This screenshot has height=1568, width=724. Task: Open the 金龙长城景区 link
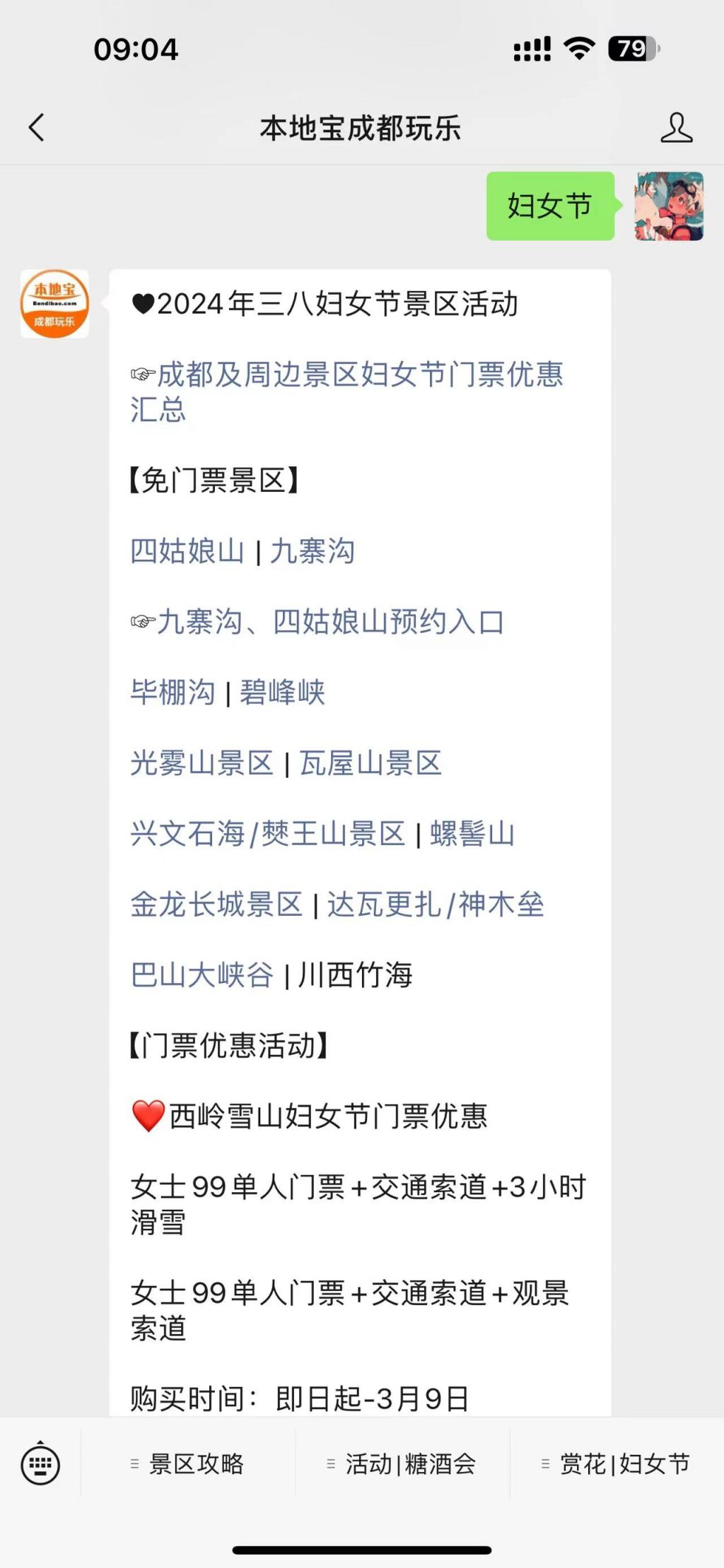(x=216, y=904)
